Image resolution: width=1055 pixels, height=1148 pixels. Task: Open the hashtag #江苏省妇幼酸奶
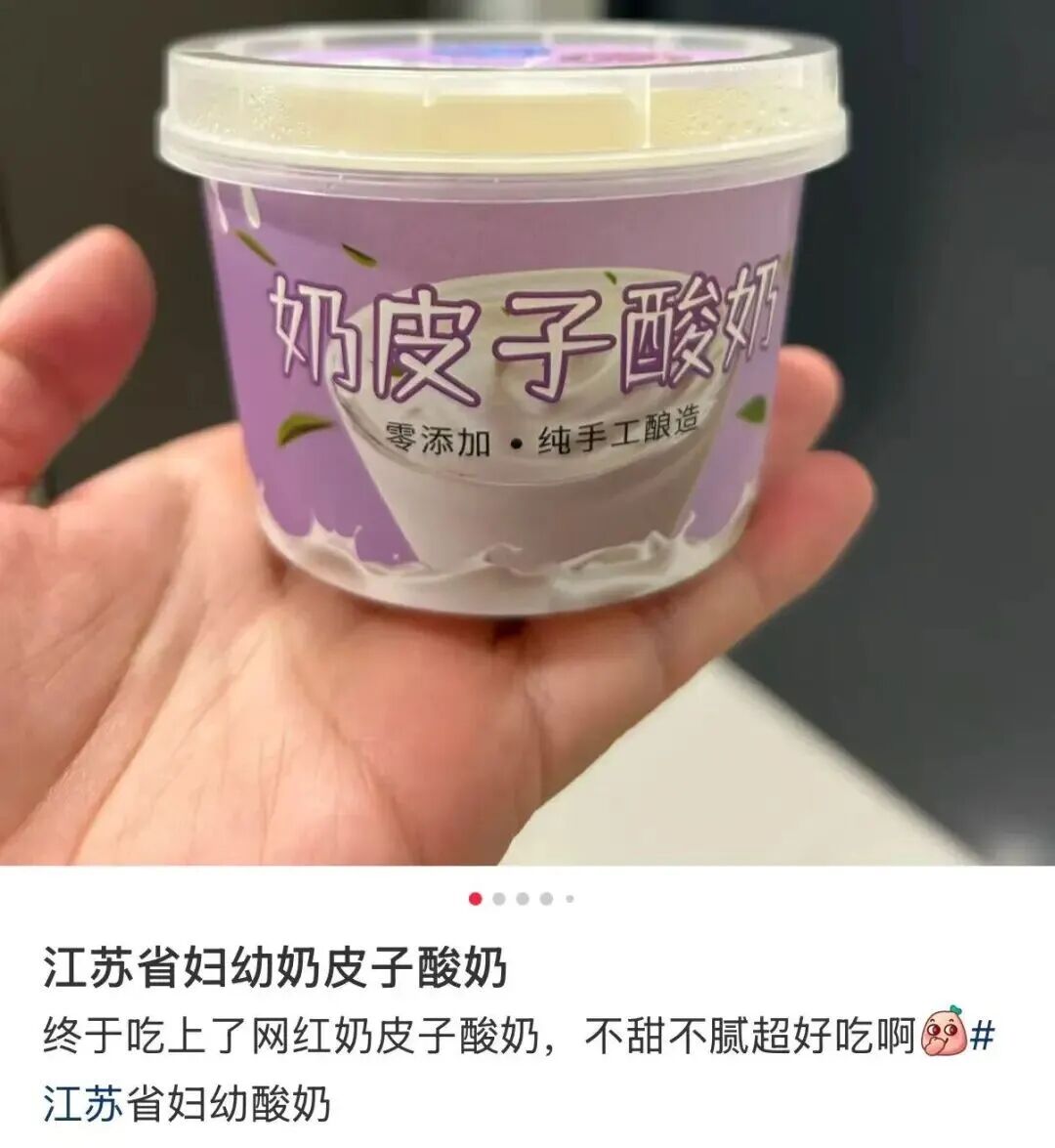tap(186, 1105)
